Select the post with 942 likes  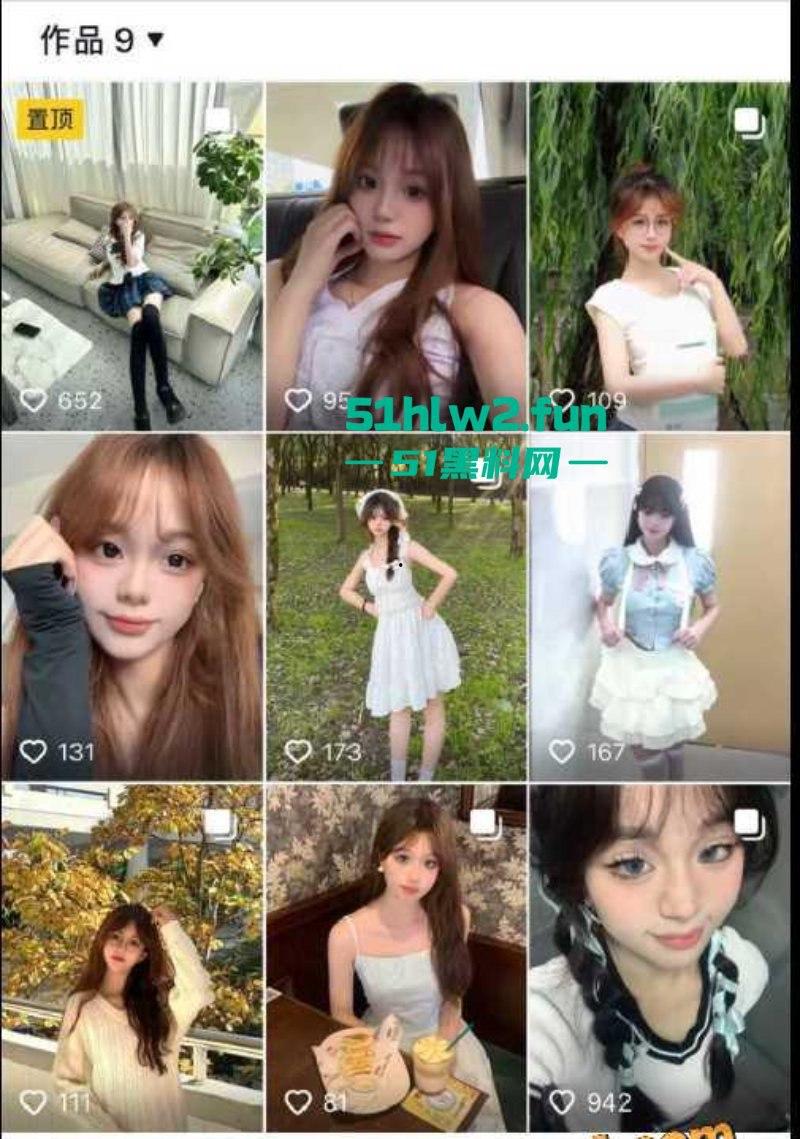pyautogui.click(x=659, y=957)
